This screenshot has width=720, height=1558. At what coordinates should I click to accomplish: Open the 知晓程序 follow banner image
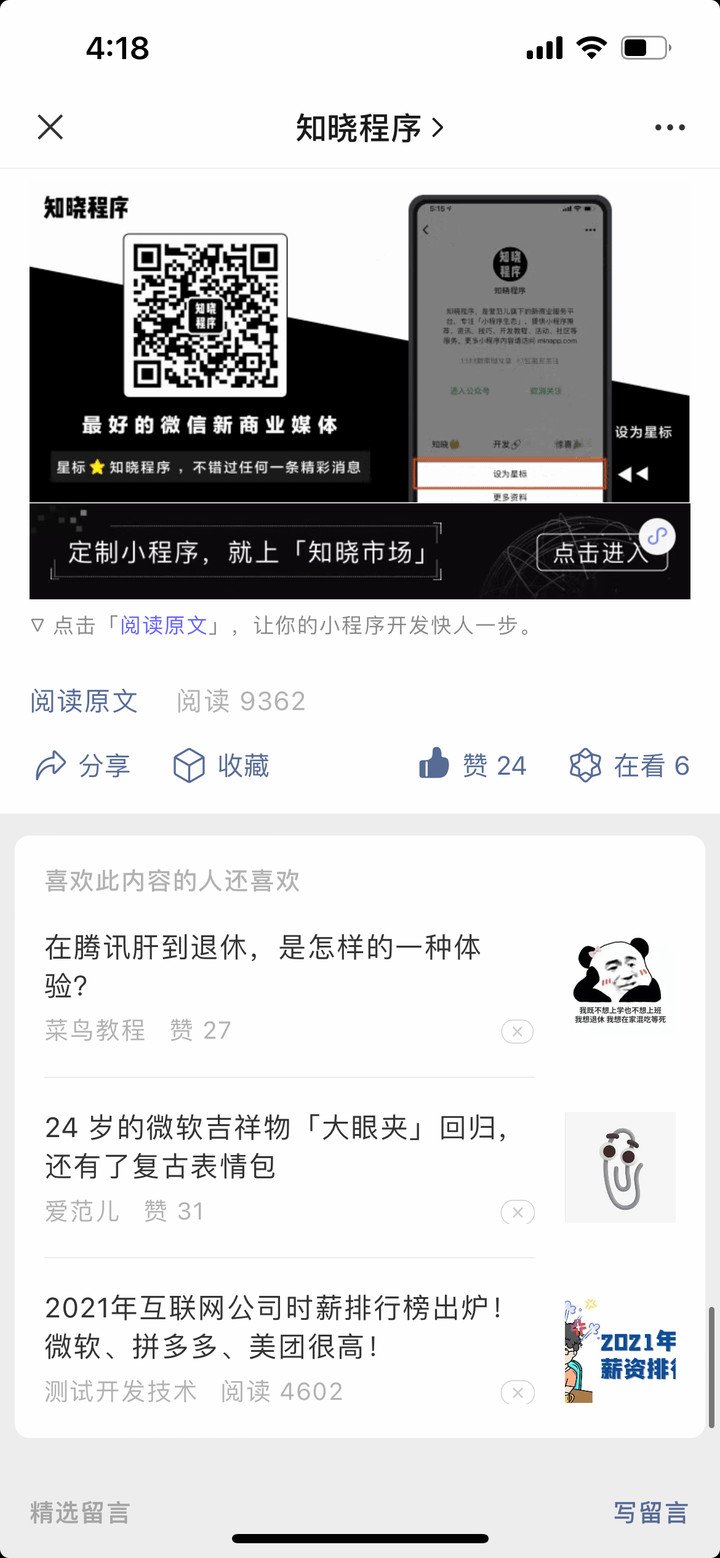tap(360, 340)
